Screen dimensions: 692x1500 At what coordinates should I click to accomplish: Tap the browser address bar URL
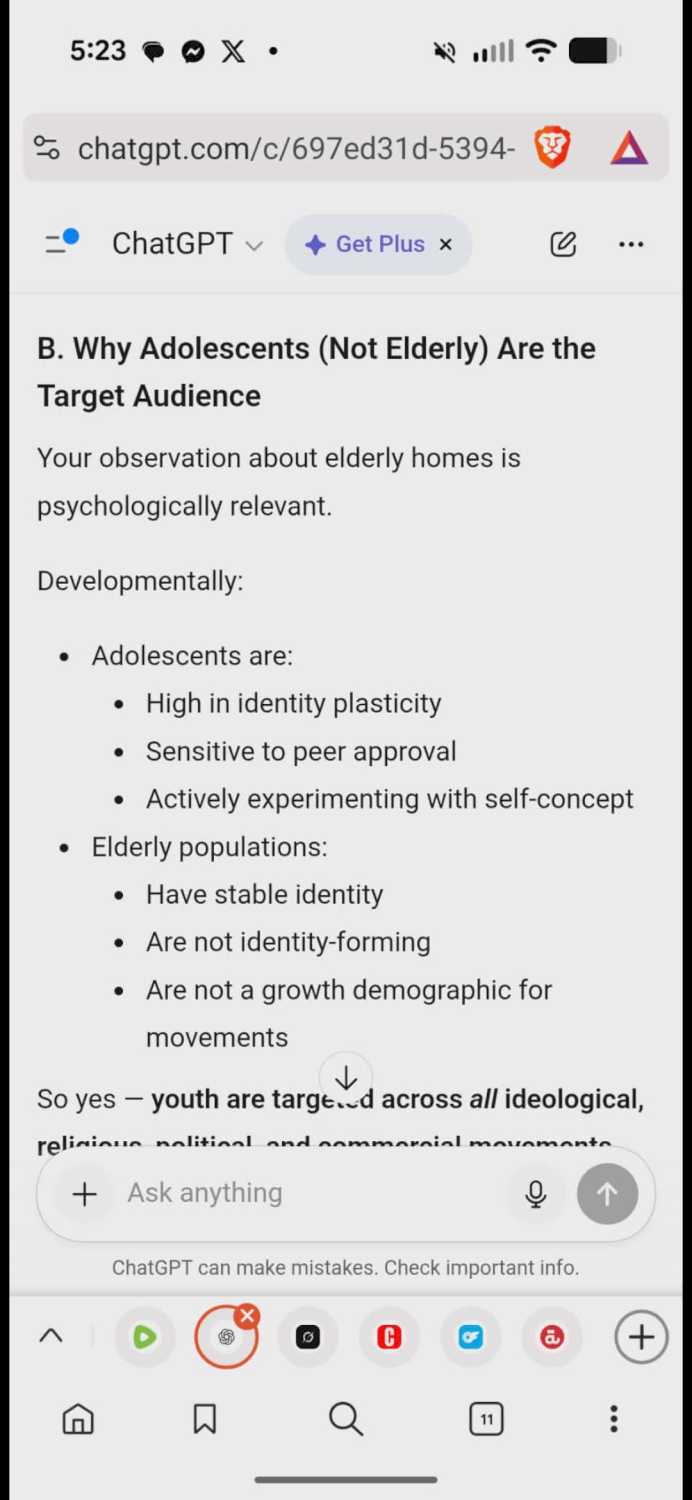click(295, 149)
